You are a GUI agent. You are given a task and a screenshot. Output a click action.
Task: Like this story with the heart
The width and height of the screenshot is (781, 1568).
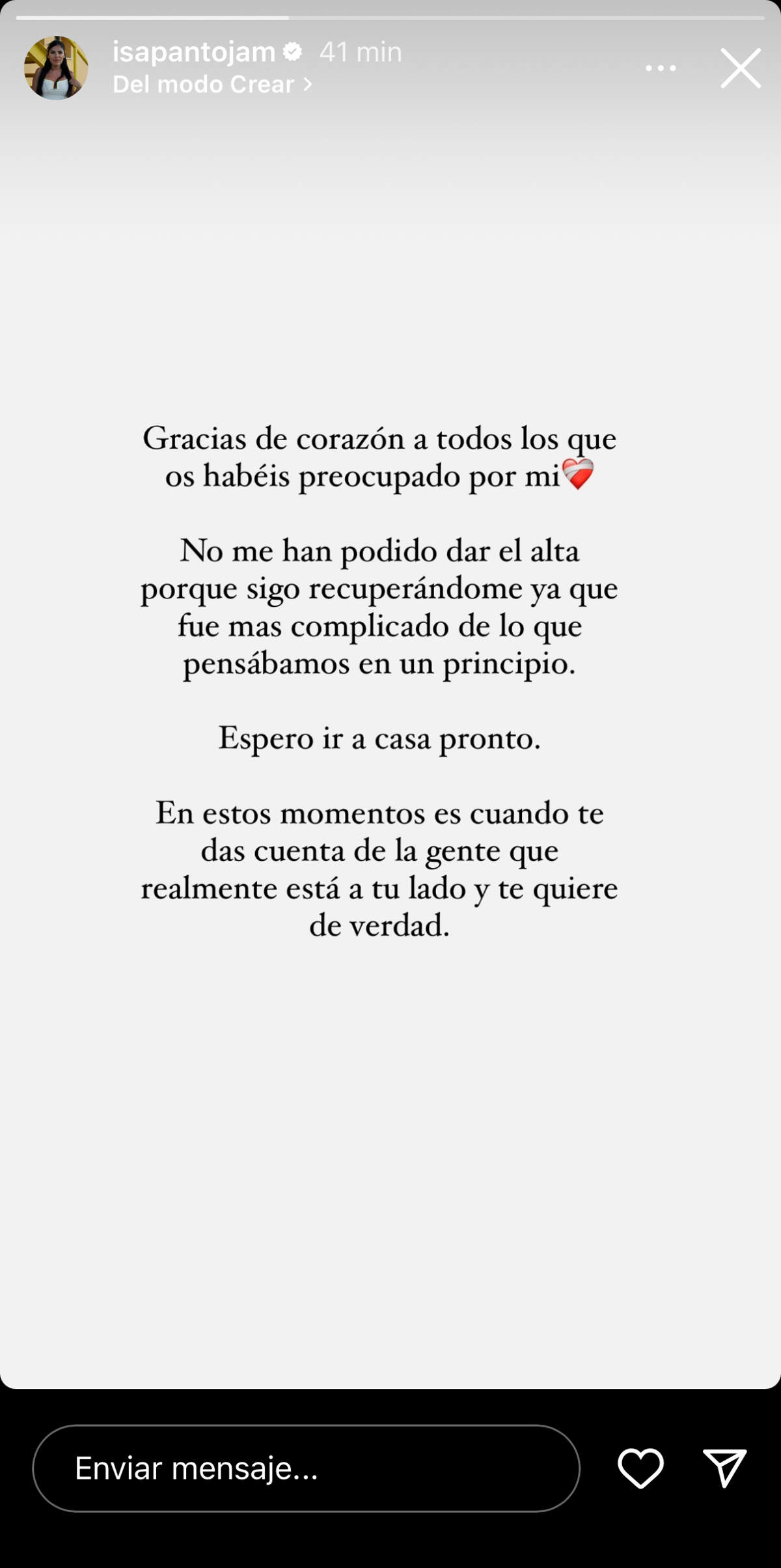click(640, 1468)
